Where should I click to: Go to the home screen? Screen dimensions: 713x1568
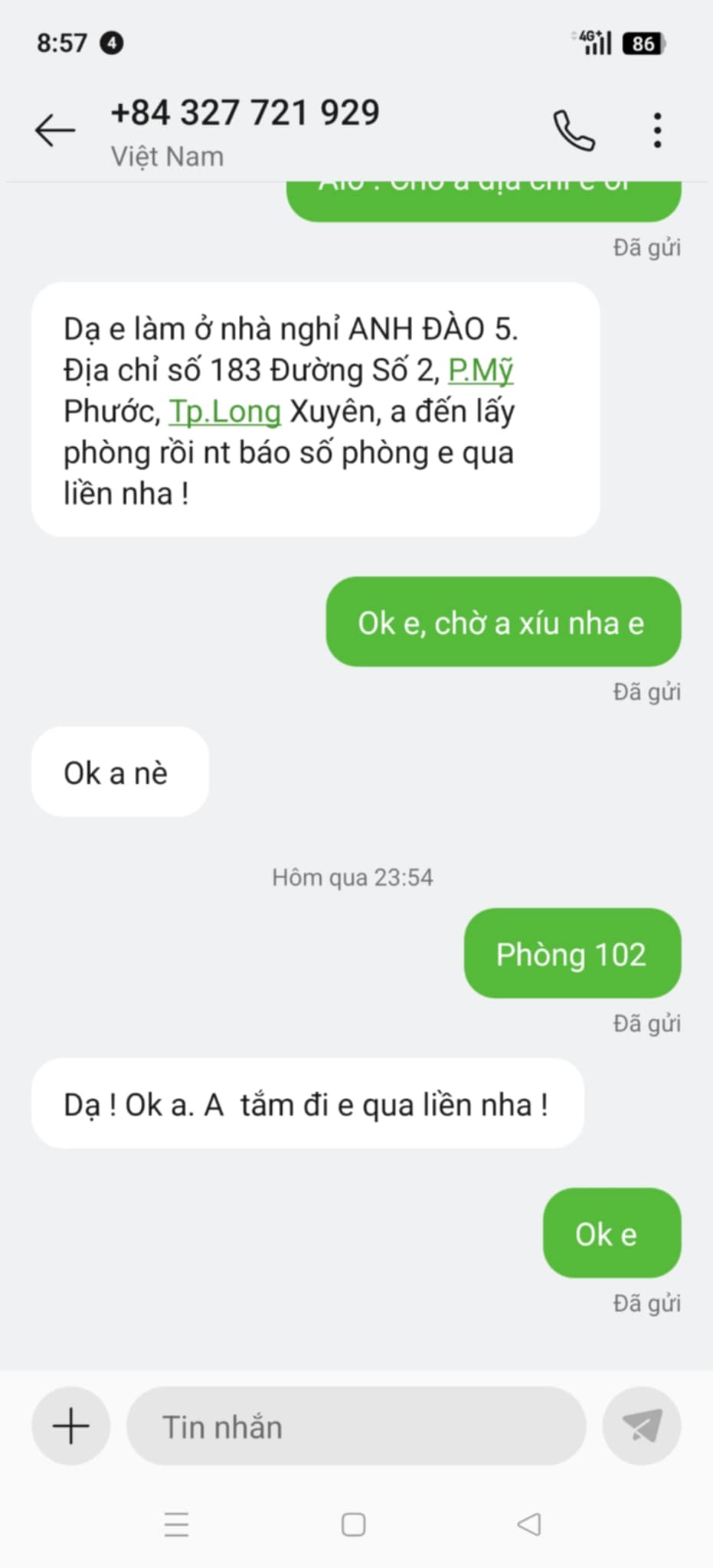(x=353, y=1524)
